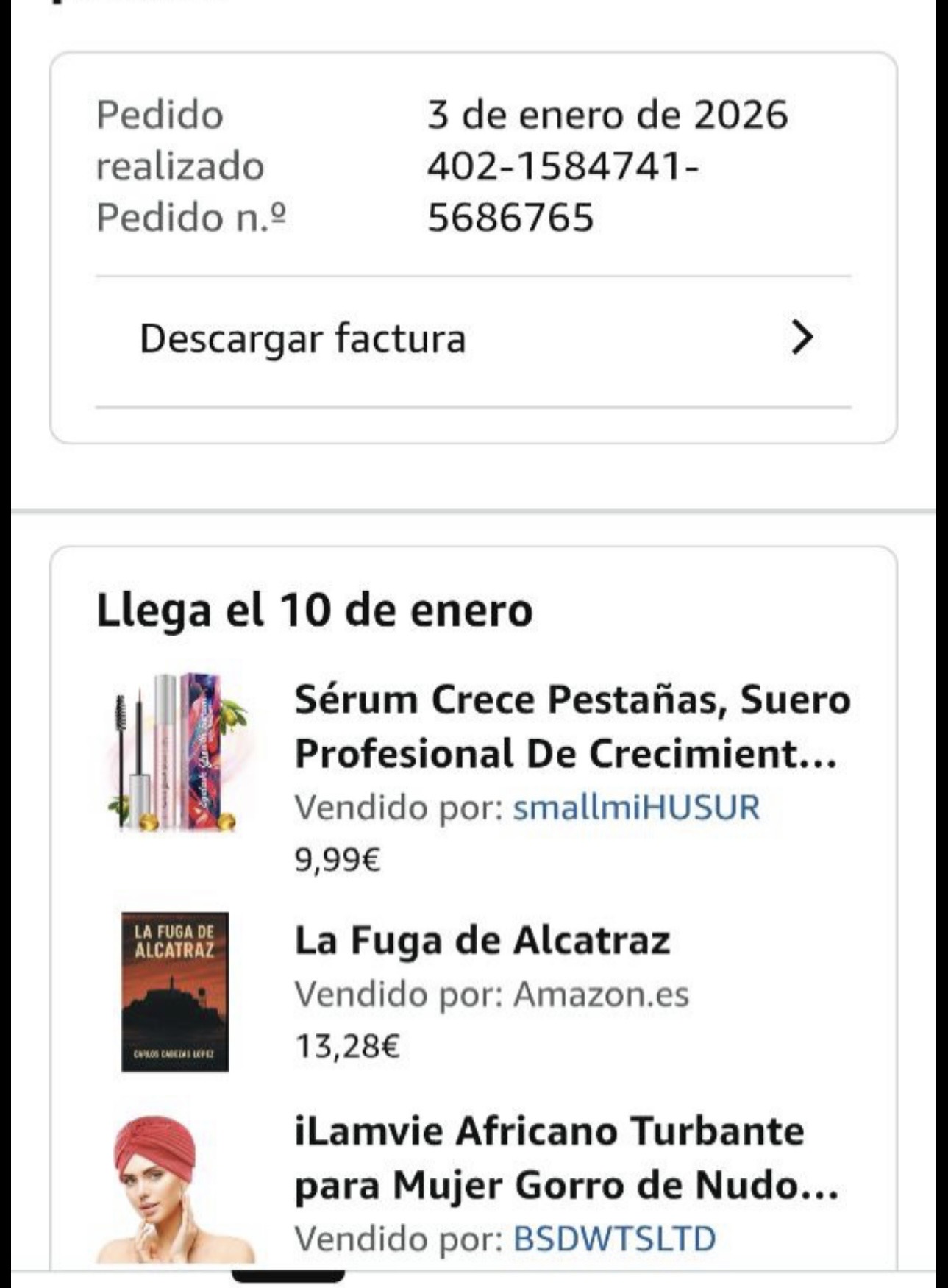Open the iLamvie Africano Turbante title
The image size is (948, 1288).
(566, 1158)
